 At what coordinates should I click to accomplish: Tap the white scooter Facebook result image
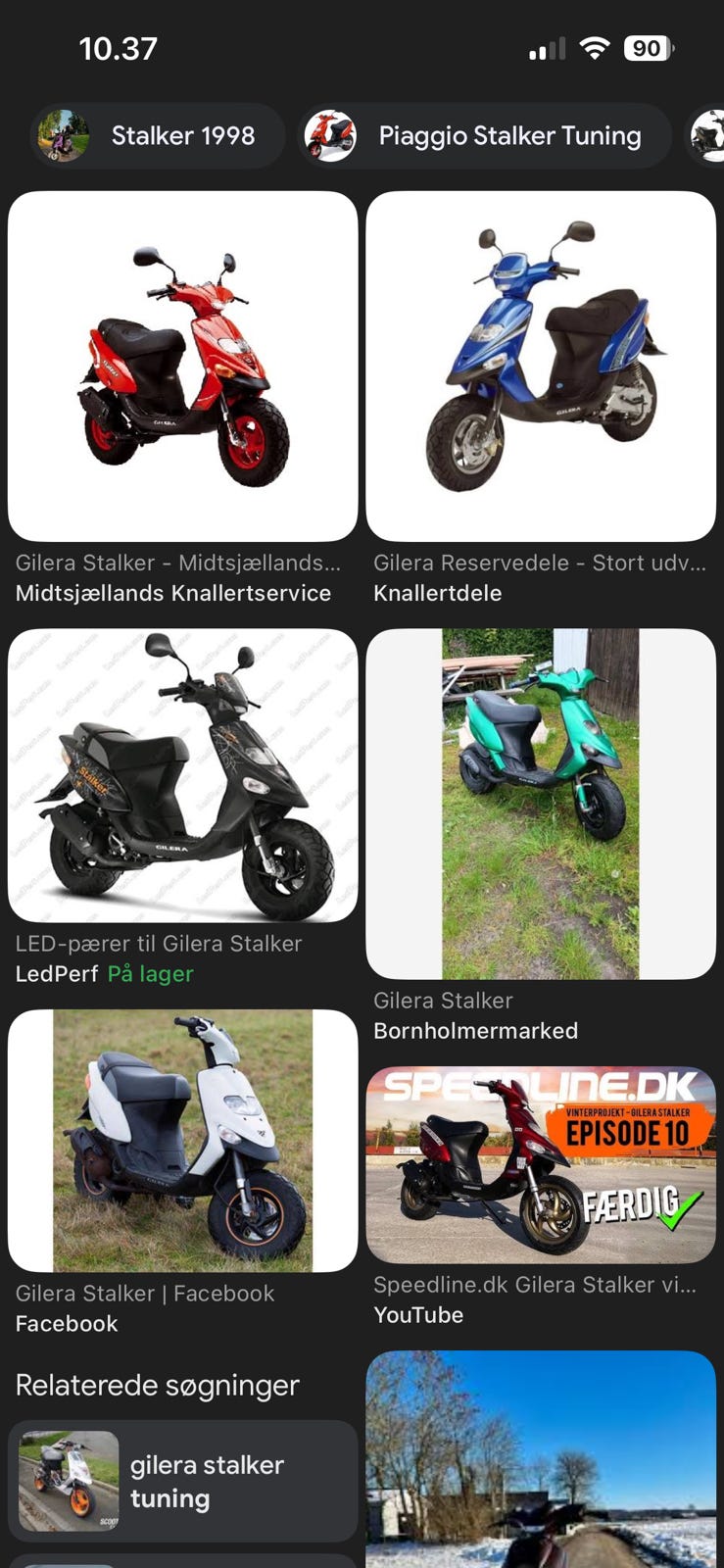tap(184, 1137)
